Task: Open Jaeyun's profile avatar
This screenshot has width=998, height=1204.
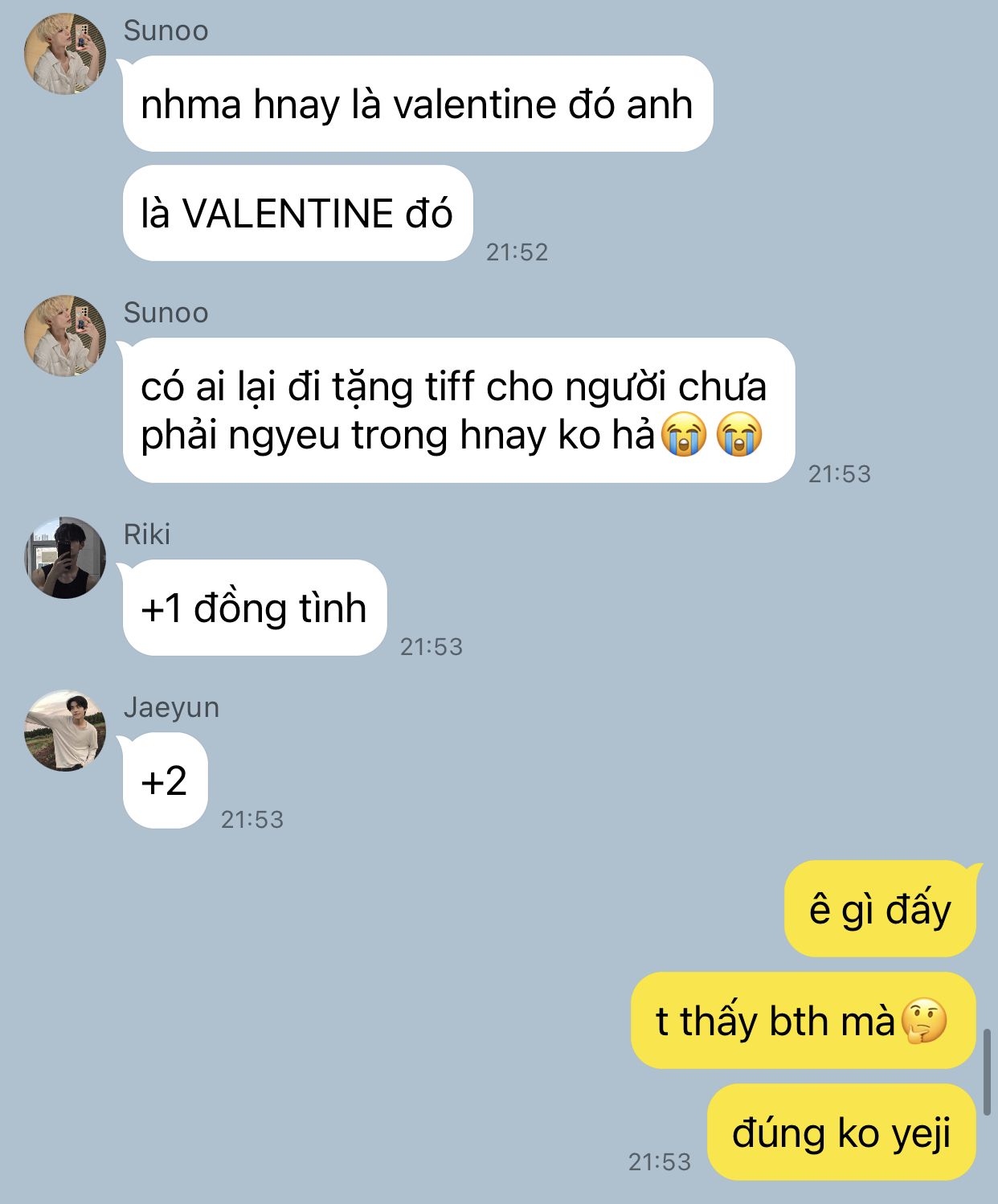Action: pyautogui.click(x=65, y=730)
